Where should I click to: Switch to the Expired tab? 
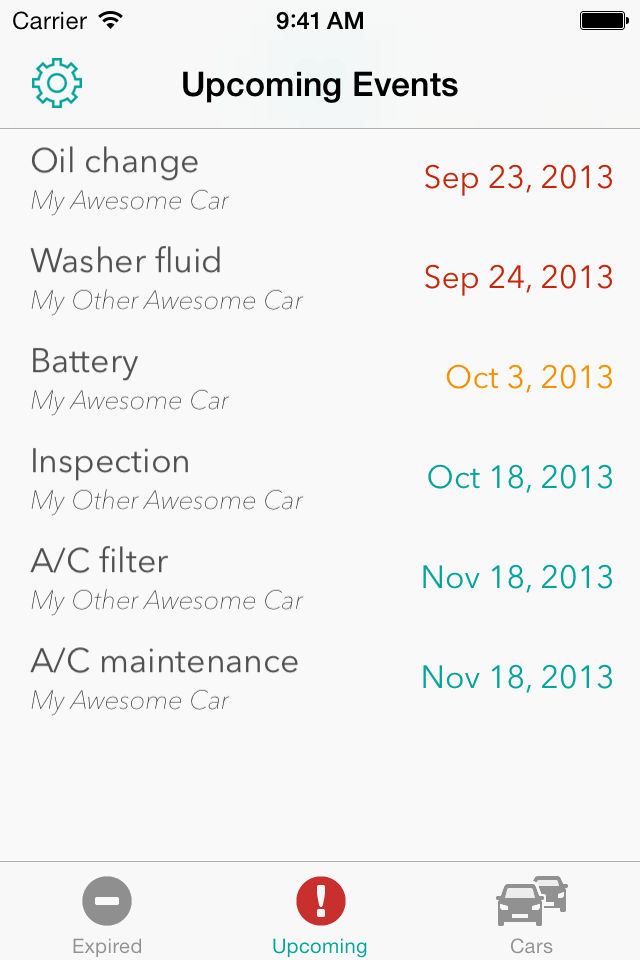[107, 912]
